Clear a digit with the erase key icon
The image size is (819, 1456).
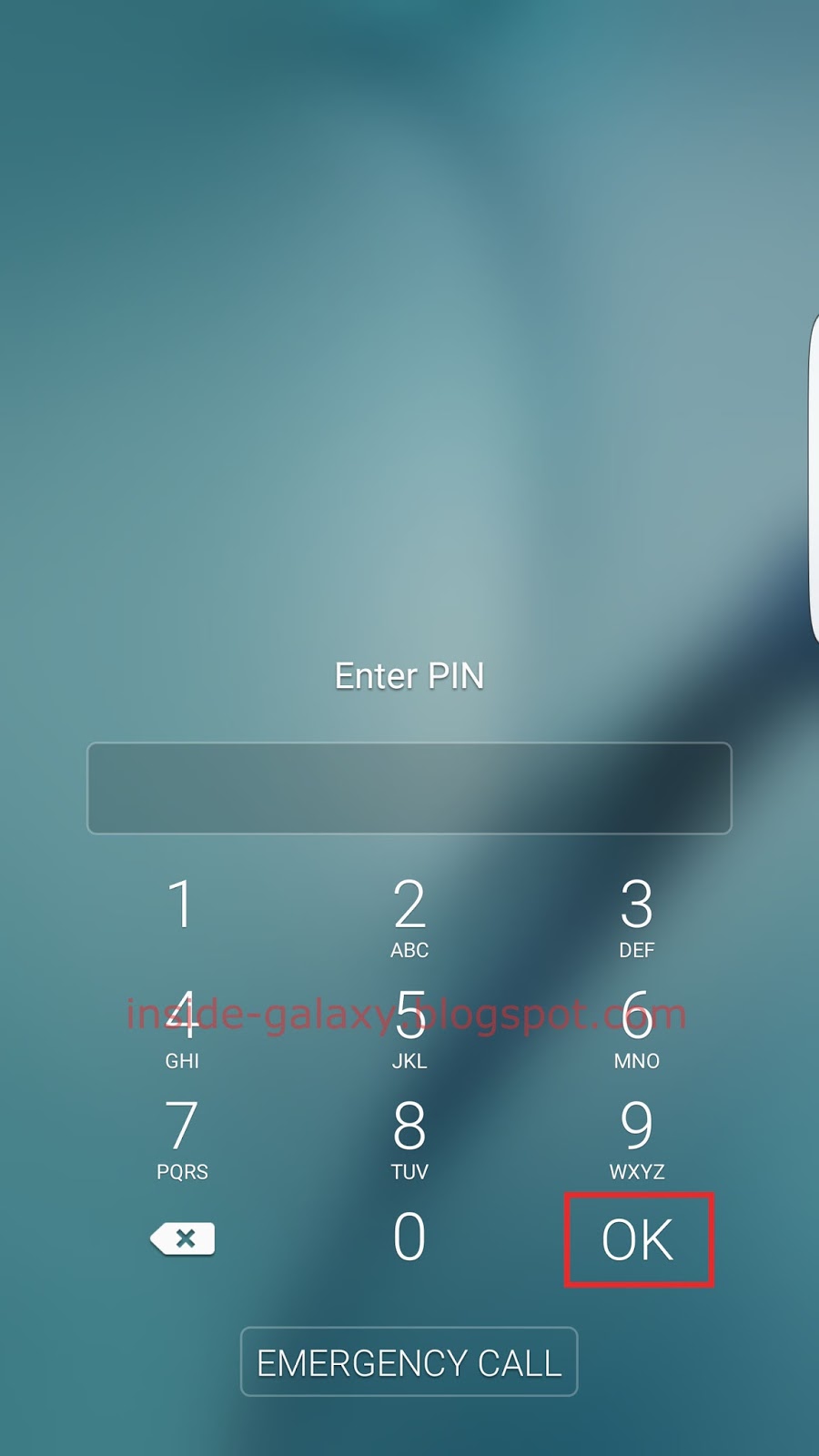click(182, 1238)
